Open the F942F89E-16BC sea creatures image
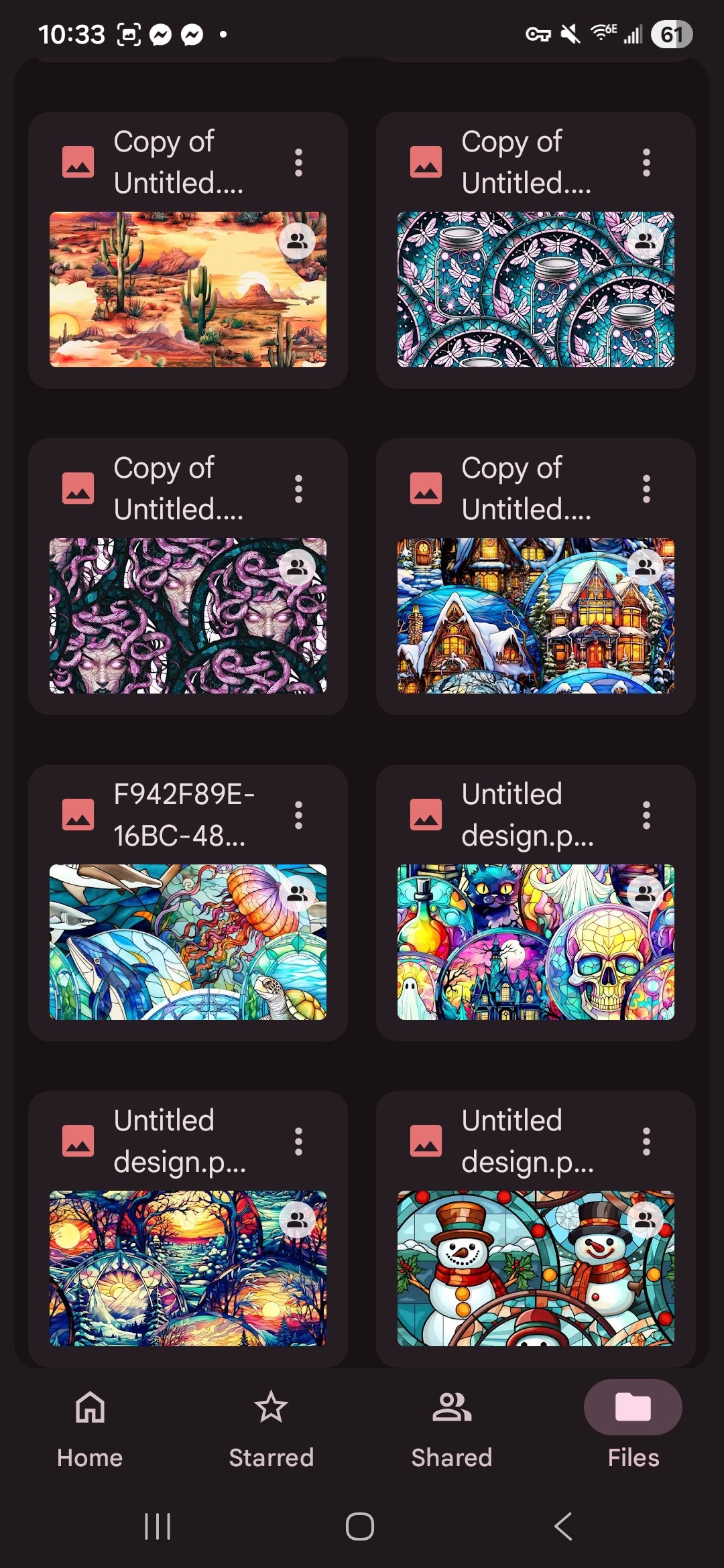 188,941
